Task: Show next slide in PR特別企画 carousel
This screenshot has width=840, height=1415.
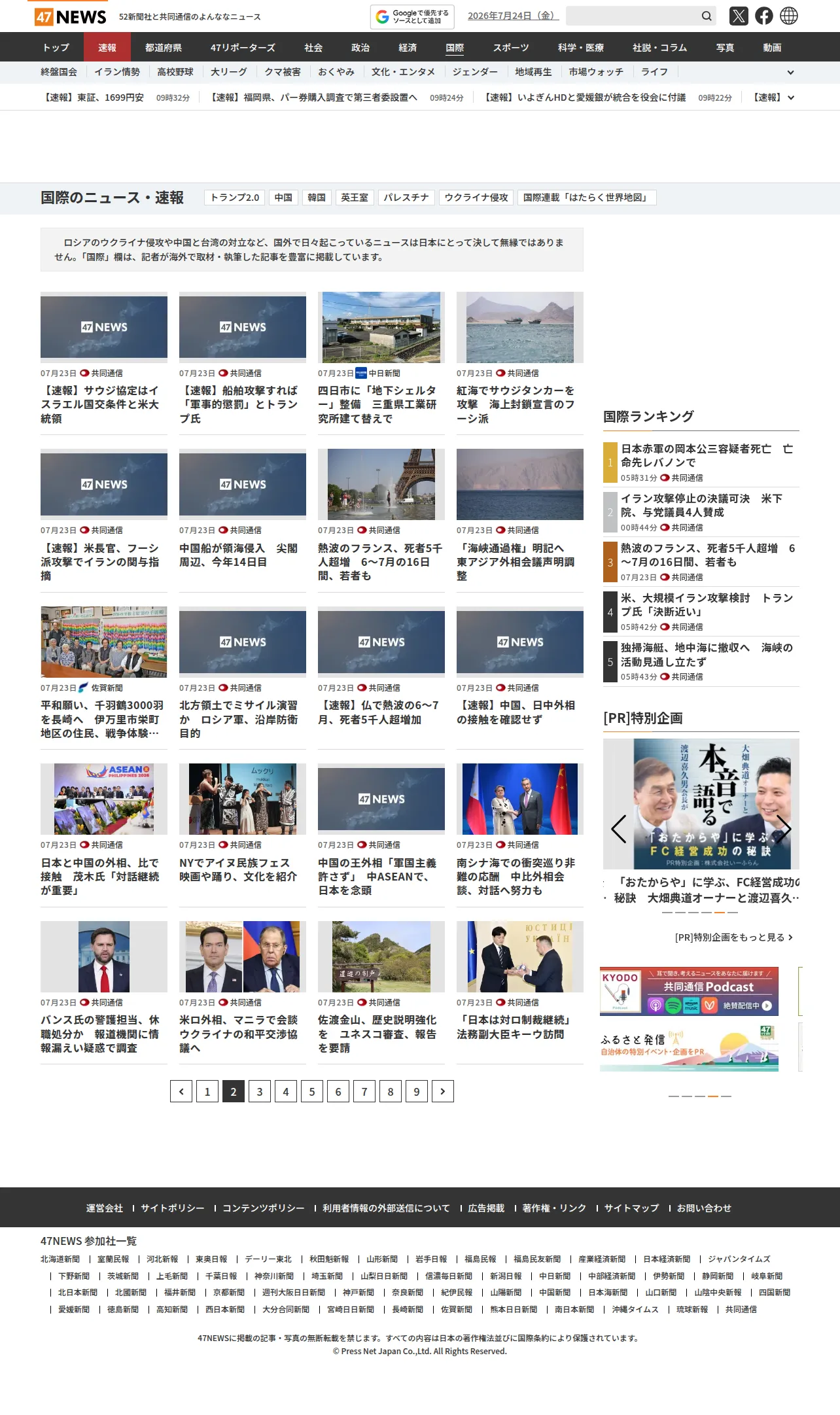Action: coord(783,829)
